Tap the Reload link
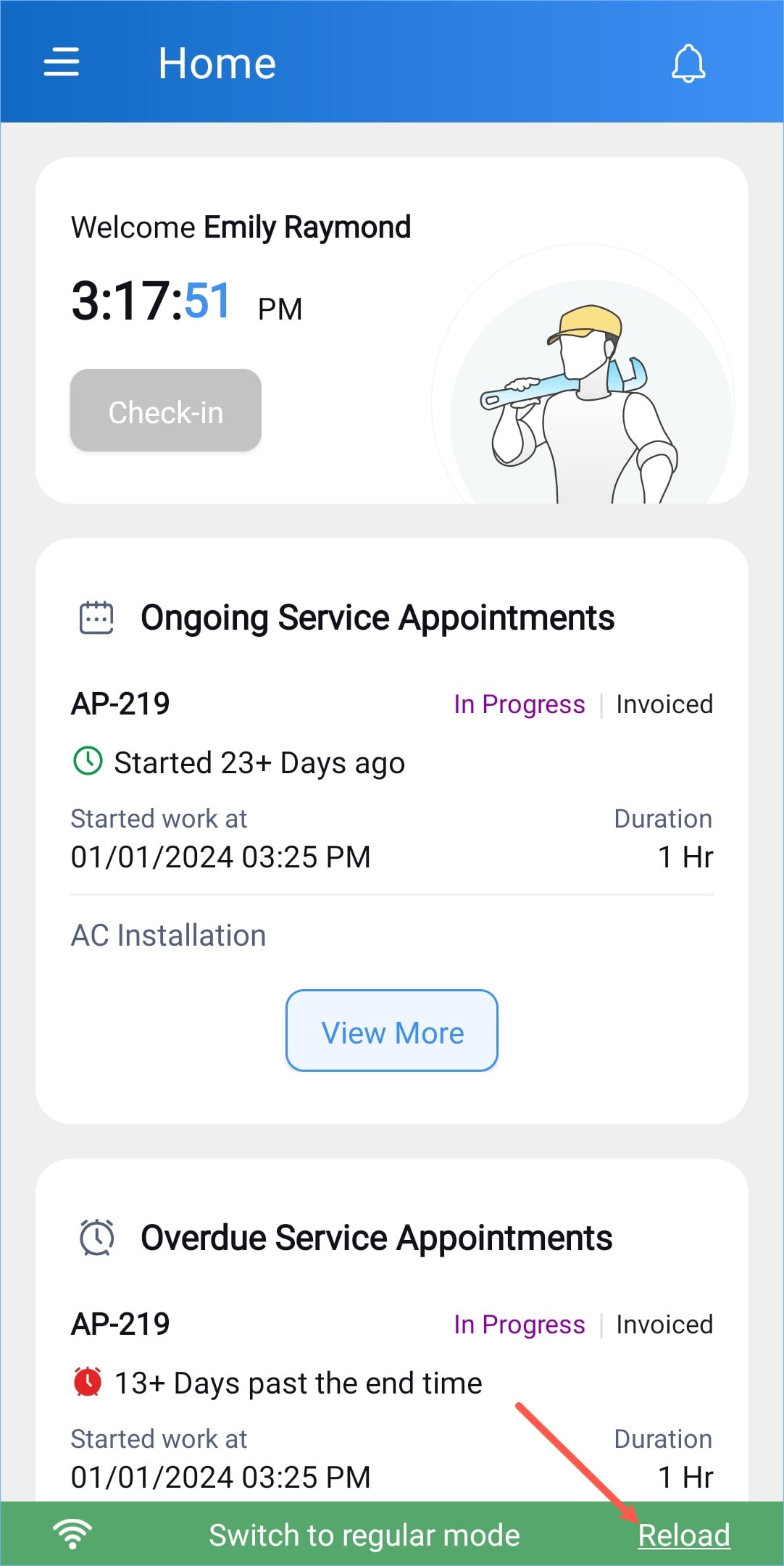The image size is (784, 1566). (683, 1535)
